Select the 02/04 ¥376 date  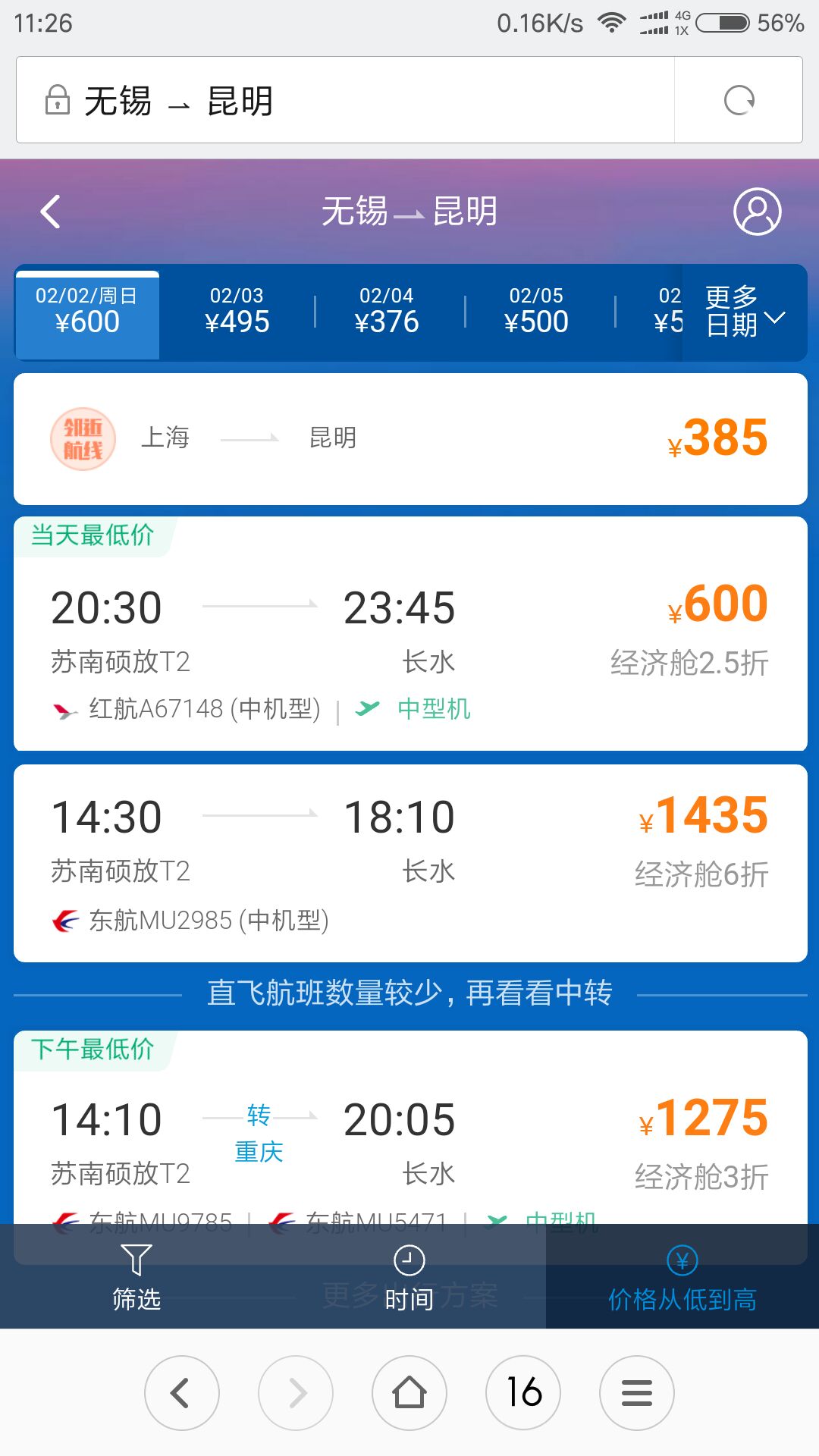387,312
